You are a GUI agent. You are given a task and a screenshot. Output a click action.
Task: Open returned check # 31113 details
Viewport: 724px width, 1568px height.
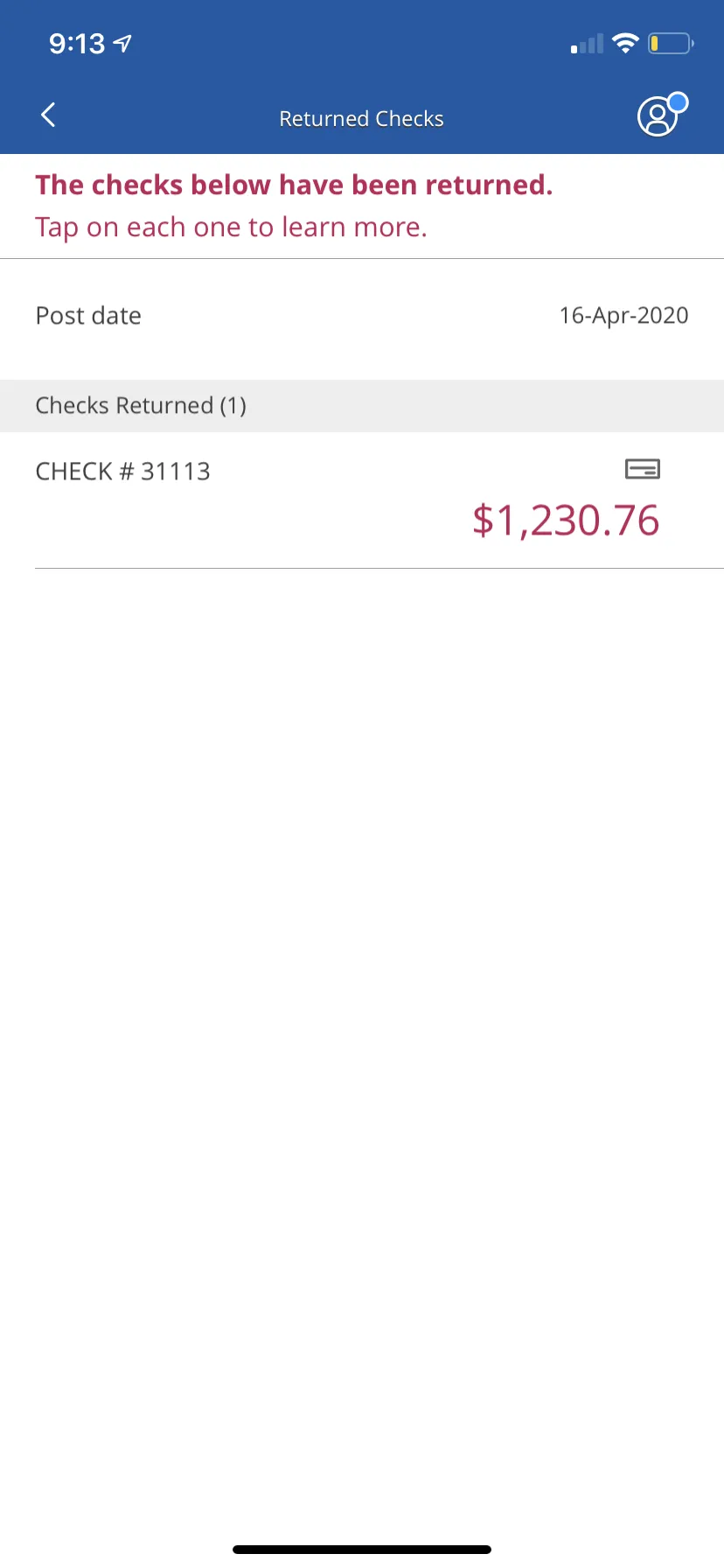362,500
